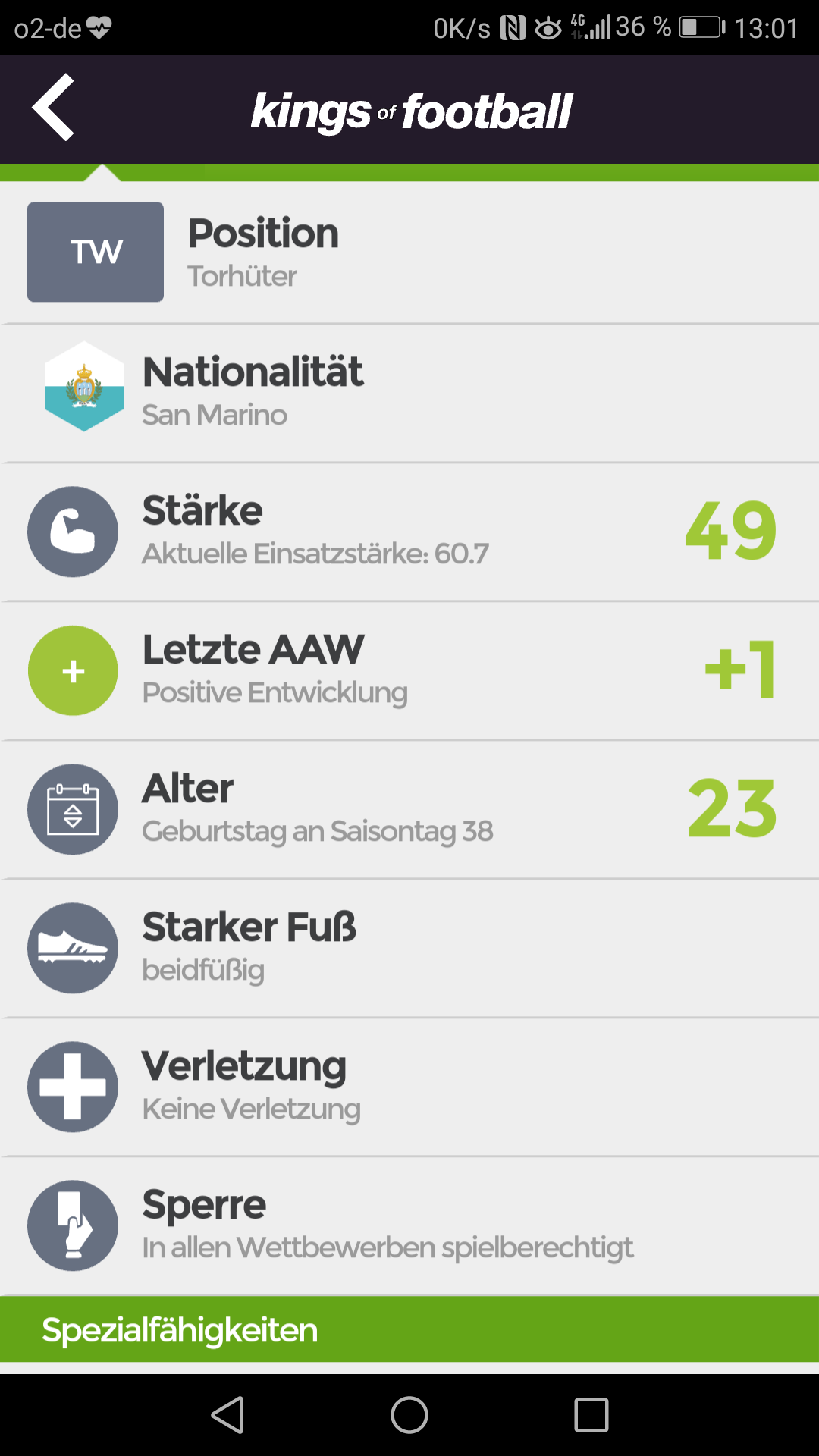Tap the system home button
The width and height of the screenshot is (819, 1456).
409,1415
